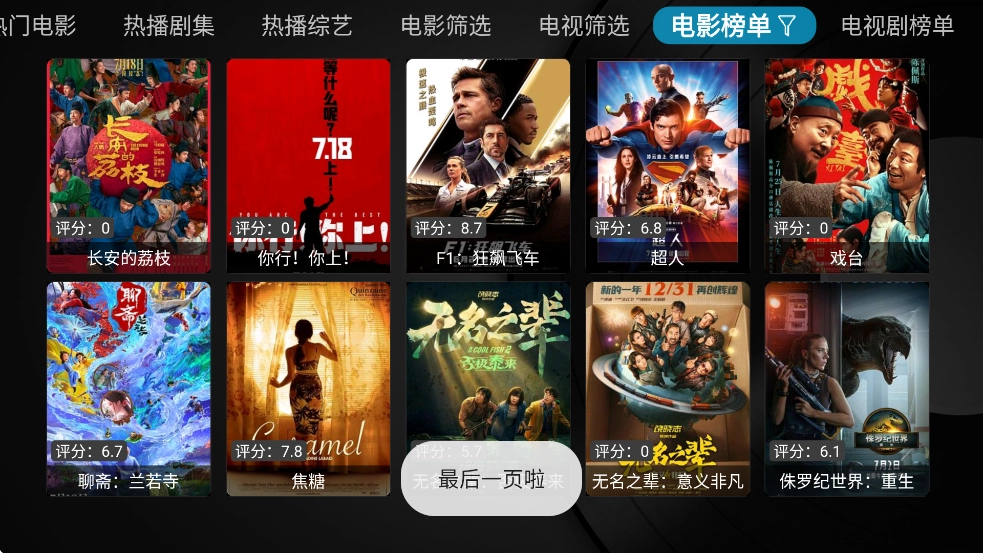The image size is (983, 553).
Task: Select 无名之辈：意义非凡 card
Action: pos(667,388)
